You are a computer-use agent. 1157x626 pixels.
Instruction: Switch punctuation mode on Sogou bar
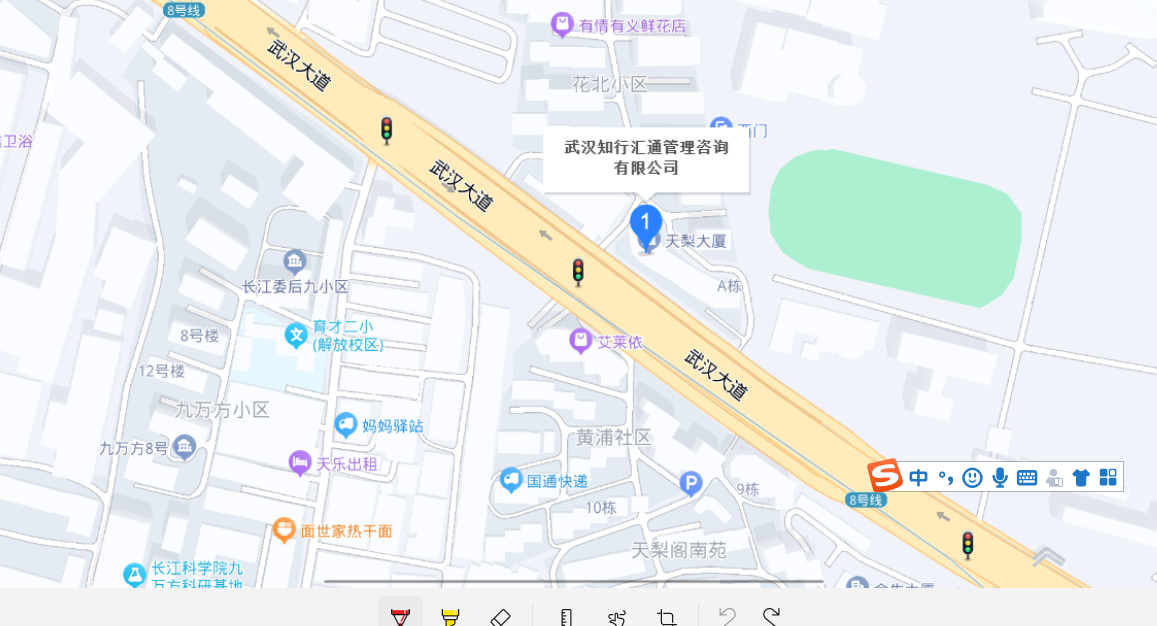click(946, 477)
